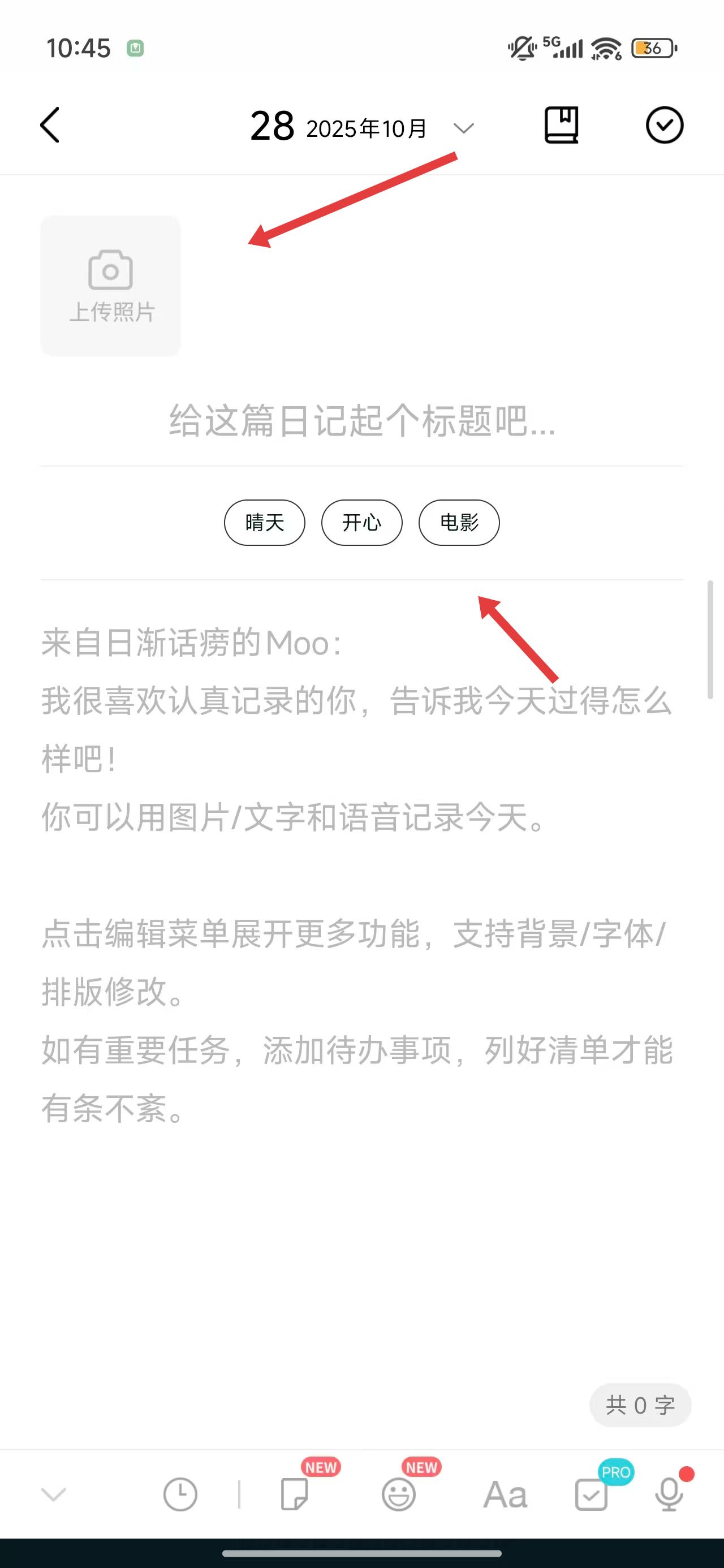Save the diary with the checkmark icon
724x1568 pixels.
[664, 126]
